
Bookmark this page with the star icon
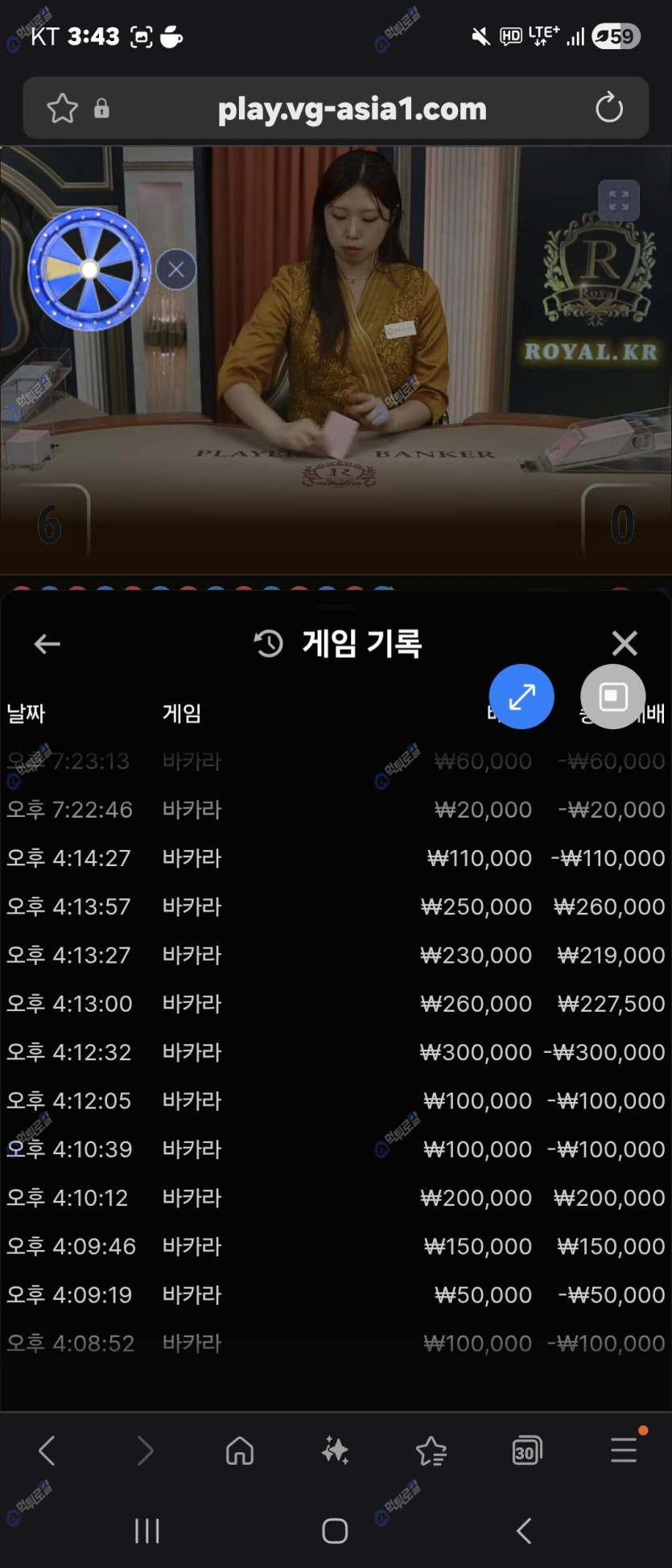pos(62,108)
